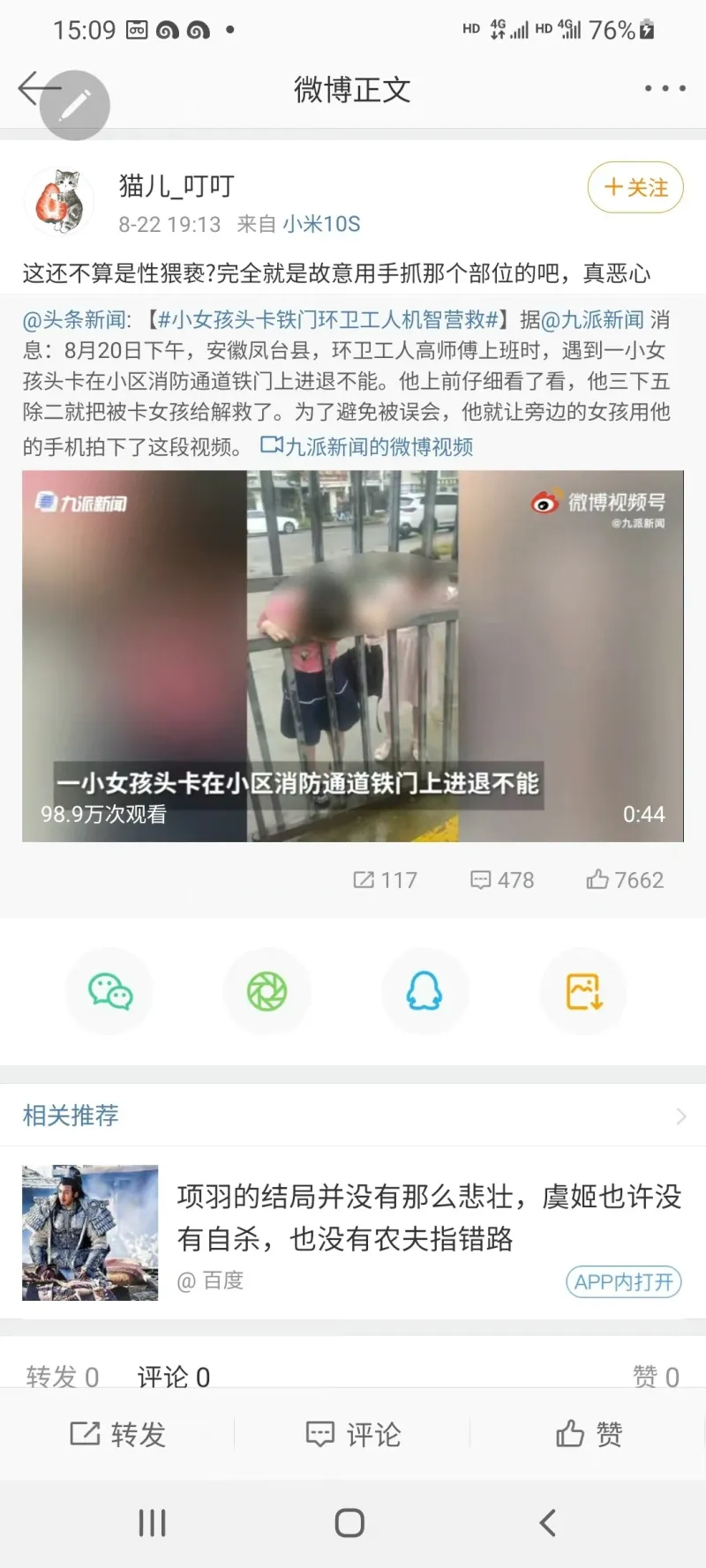This screenshot has height=1568, width=706.
Task: Like the post with bottom 赞 button
Action: pyautogui.click(x=589, y=1435)
